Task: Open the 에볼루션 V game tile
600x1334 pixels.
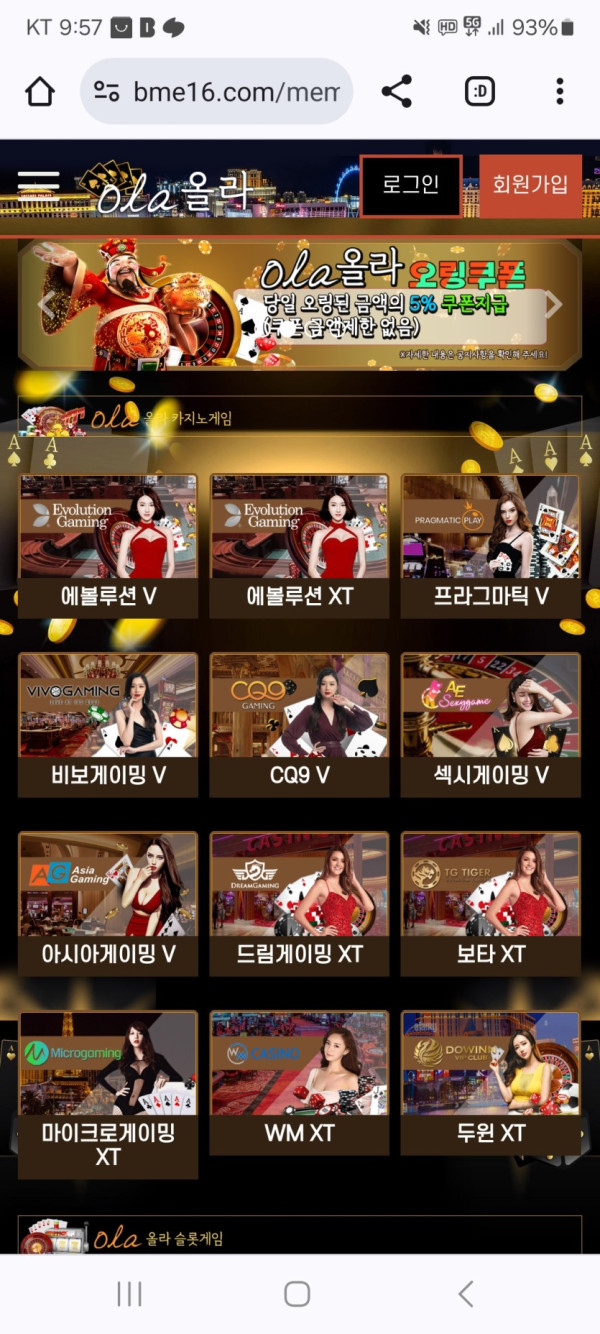Action: pos(108,546)
